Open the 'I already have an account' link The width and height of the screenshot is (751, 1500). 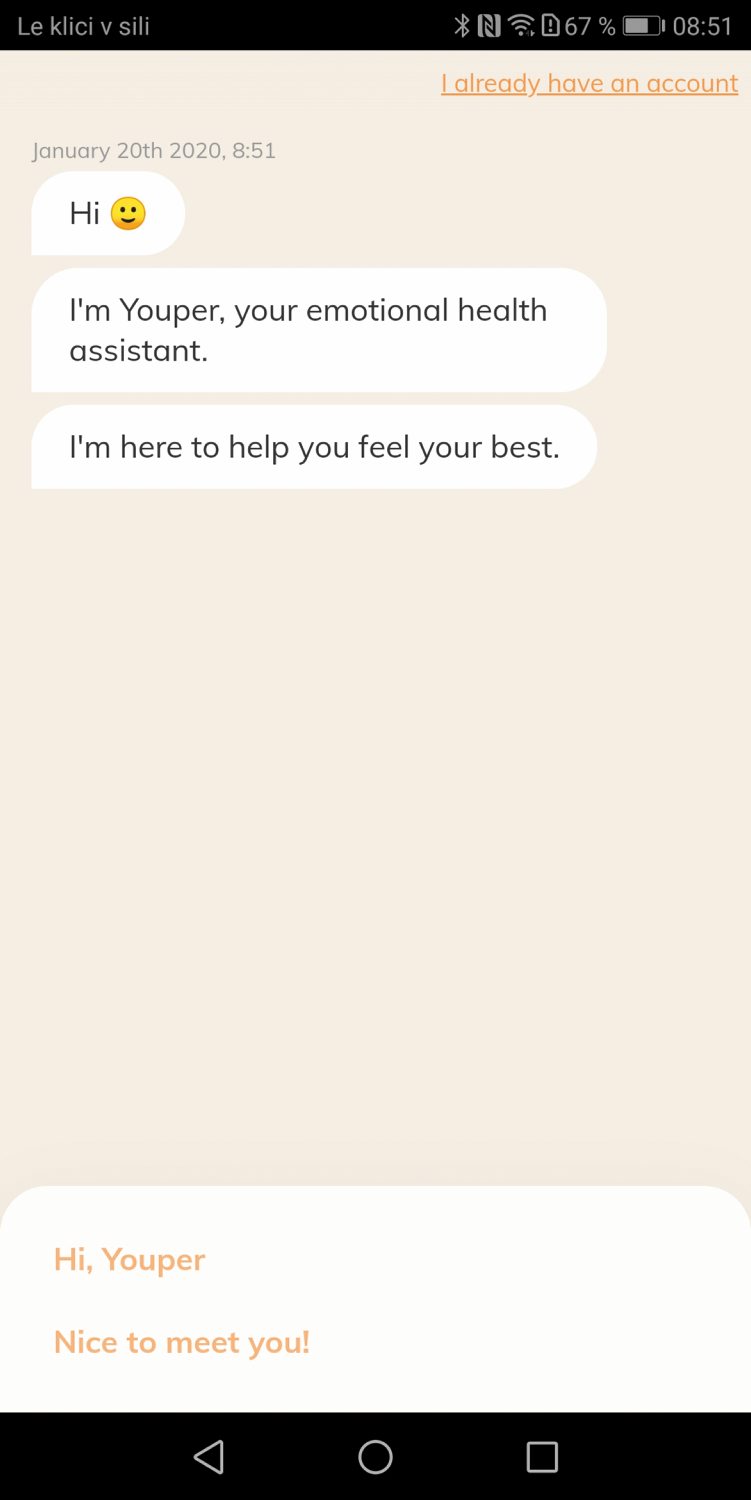(589, 83)
